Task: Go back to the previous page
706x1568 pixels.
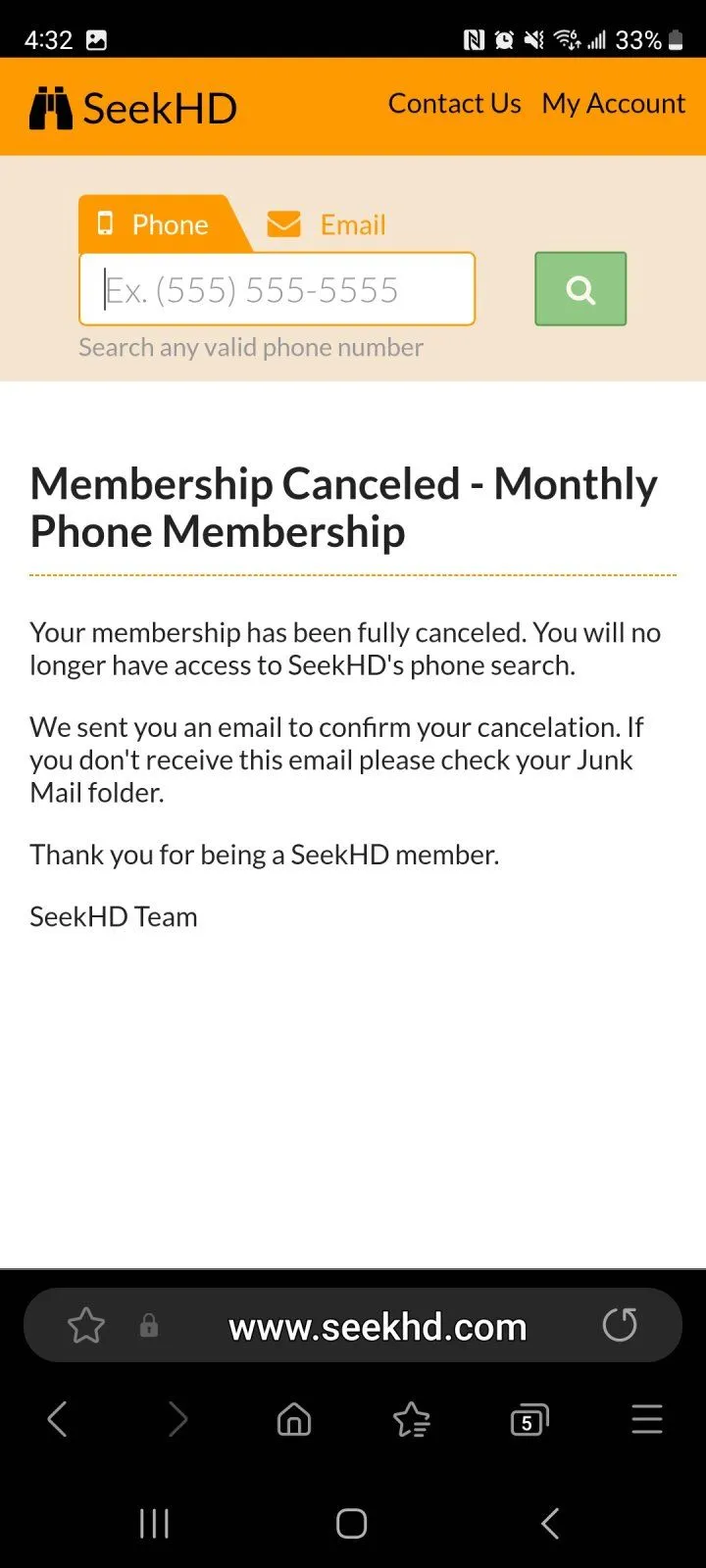Action: pyautogui.click(x=58, y=1419)
